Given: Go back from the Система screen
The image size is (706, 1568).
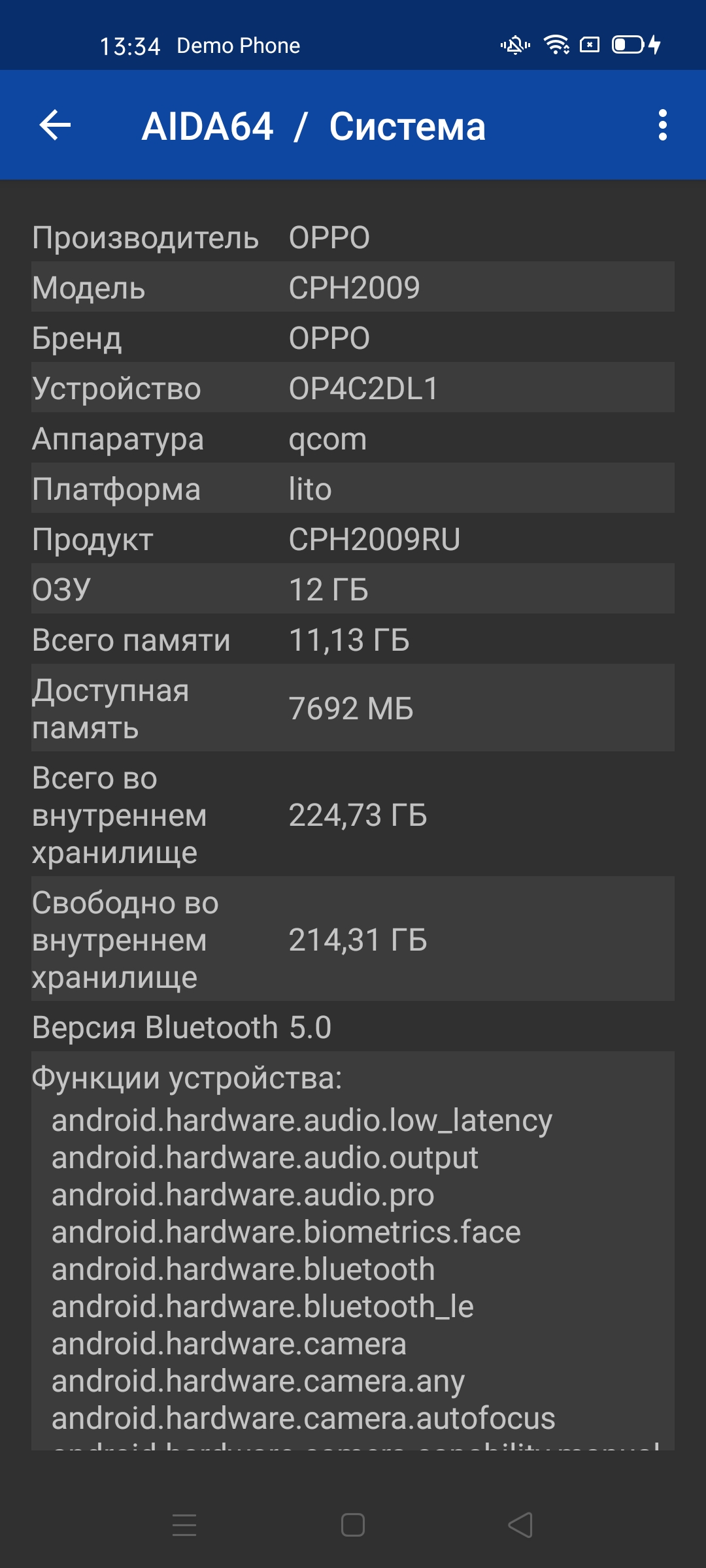Looking at the screenshot, I should [x=55, y=125].
